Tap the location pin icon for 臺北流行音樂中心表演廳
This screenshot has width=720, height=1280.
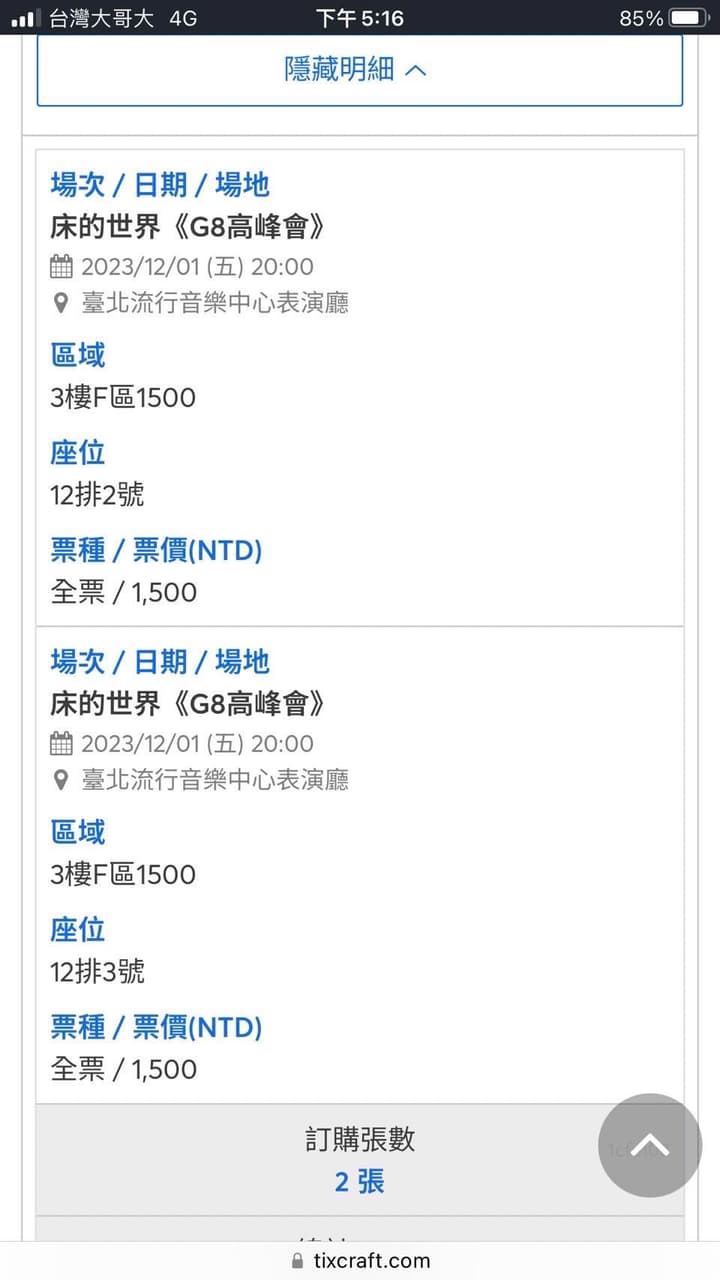(x=60, y=303)
